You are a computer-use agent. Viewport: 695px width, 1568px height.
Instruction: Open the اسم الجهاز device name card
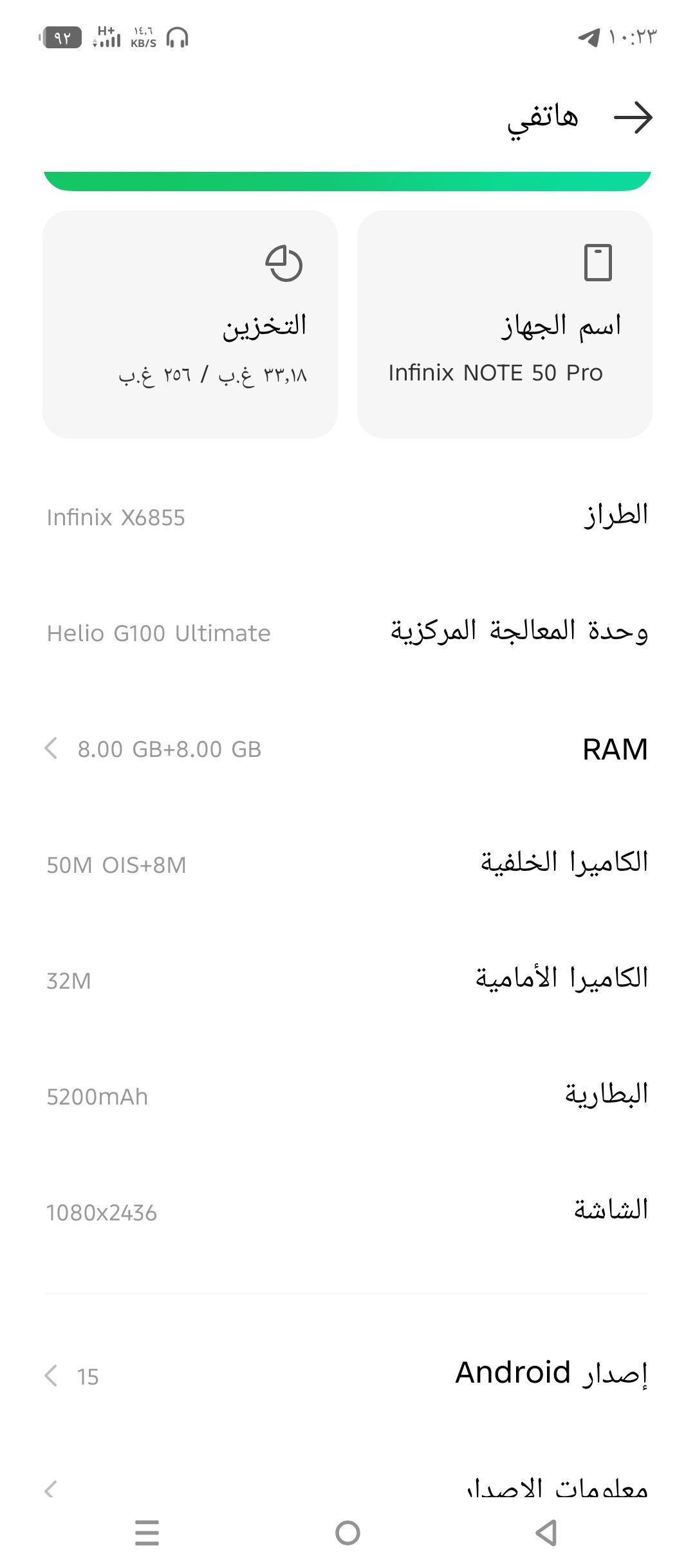tap(505, 324)
